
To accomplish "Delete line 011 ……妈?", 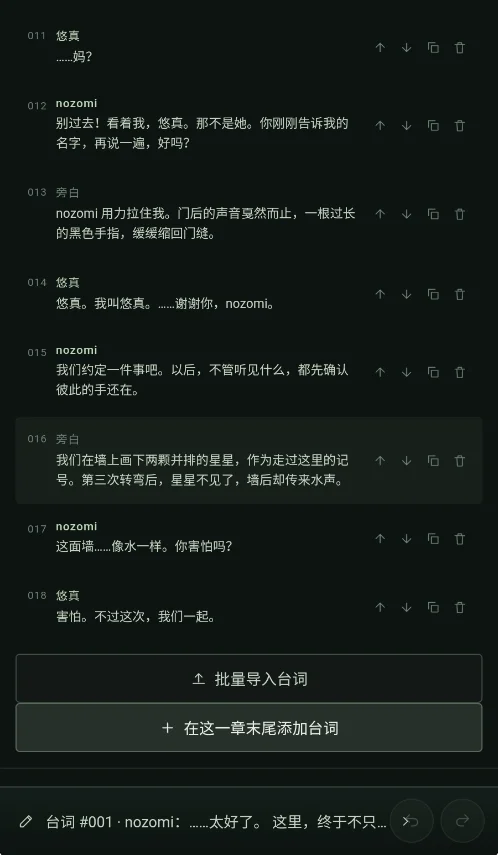I will 460,48.
